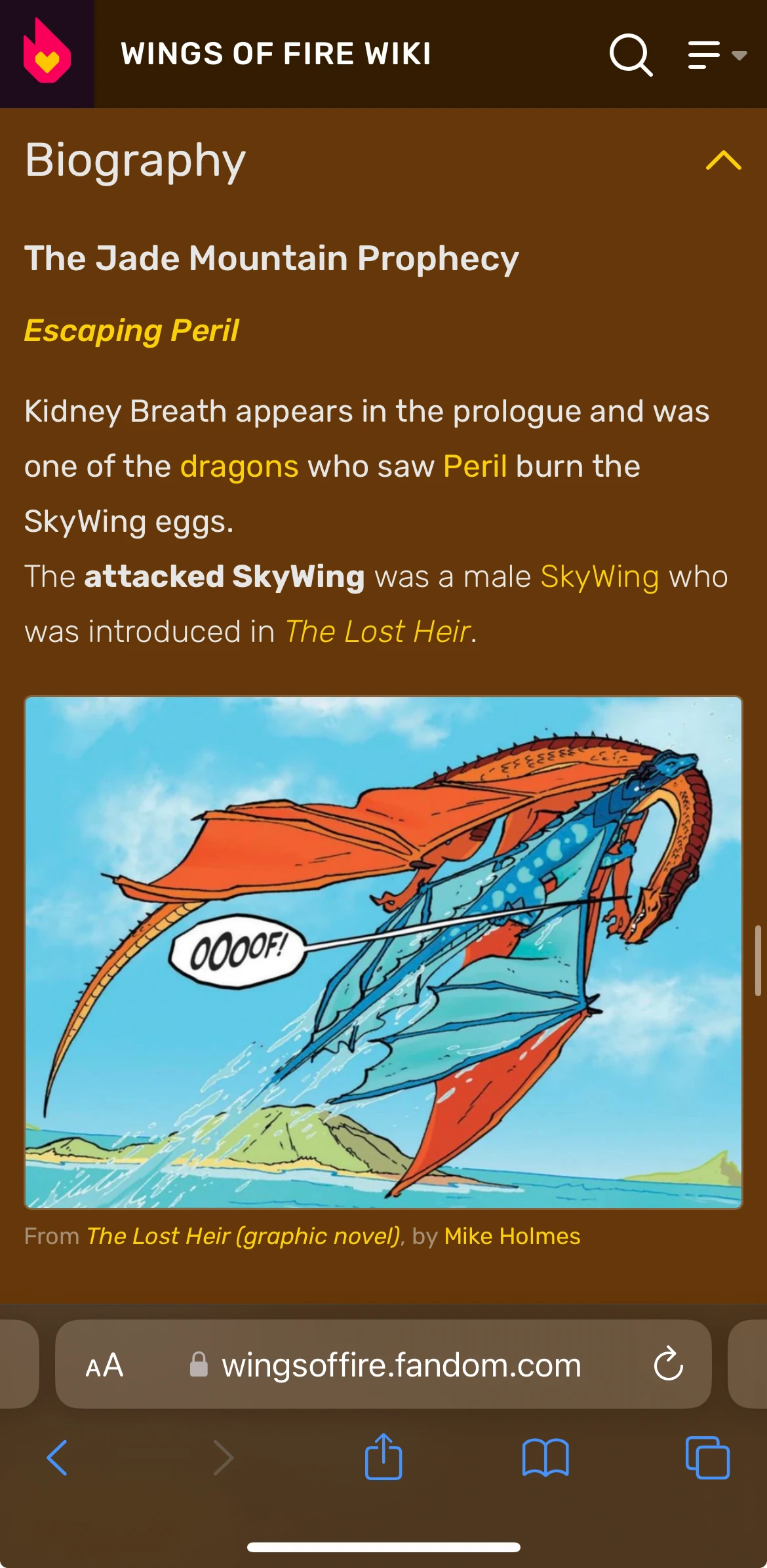Open the wiki search

tap(631, 55)
